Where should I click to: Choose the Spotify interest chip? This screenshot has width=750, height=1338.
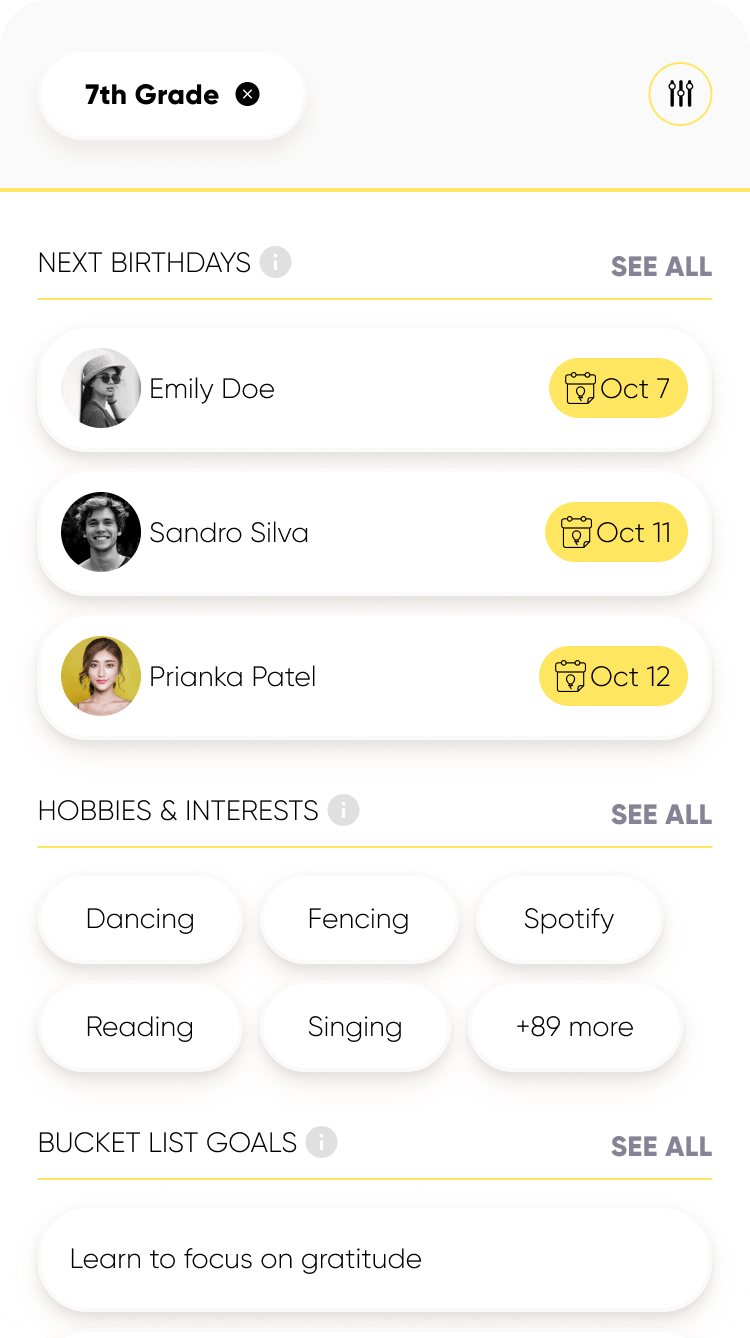[569, 919]
